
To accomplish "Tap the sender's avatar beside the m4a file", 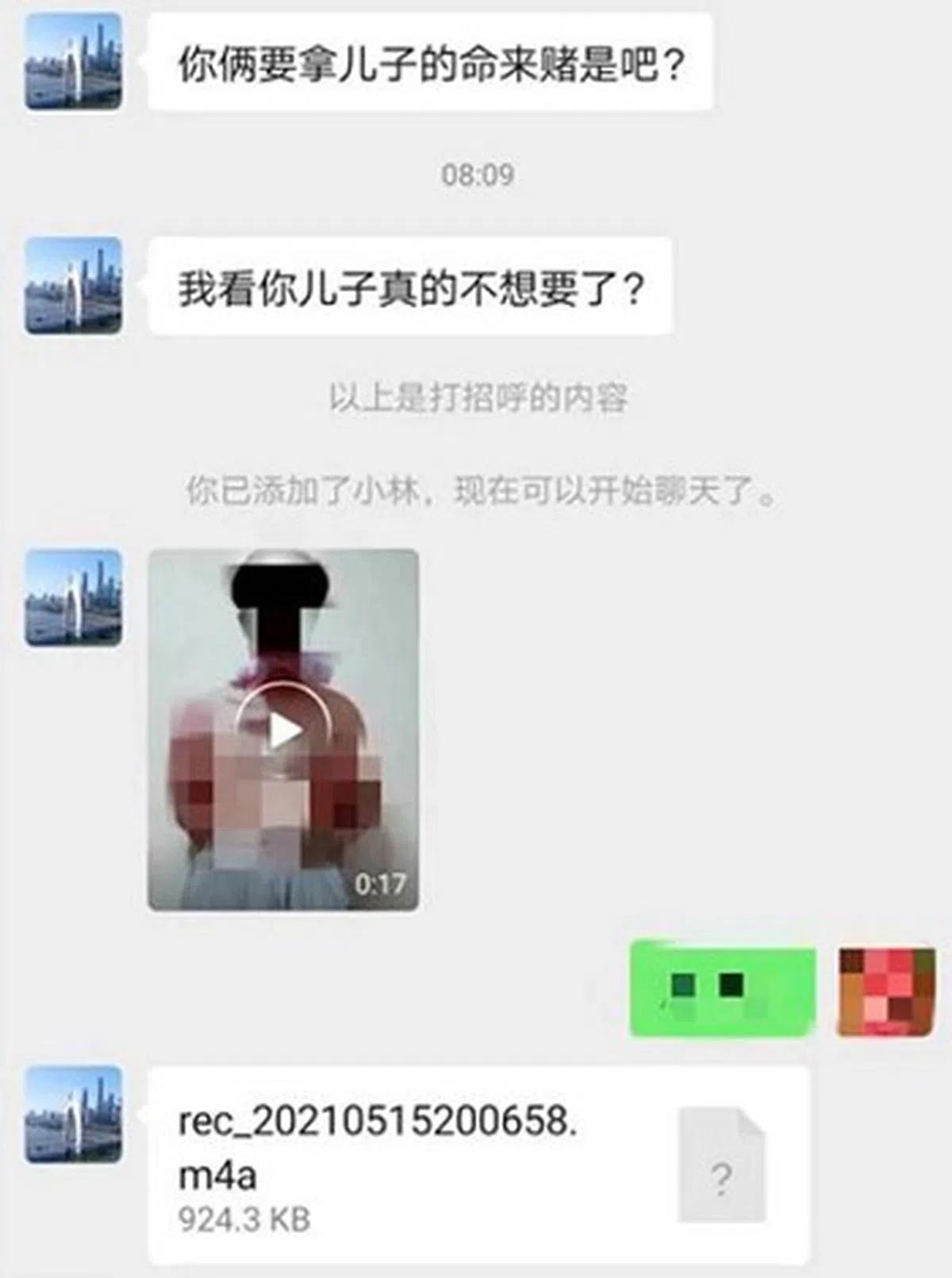I will click(x=74, y=1115).
